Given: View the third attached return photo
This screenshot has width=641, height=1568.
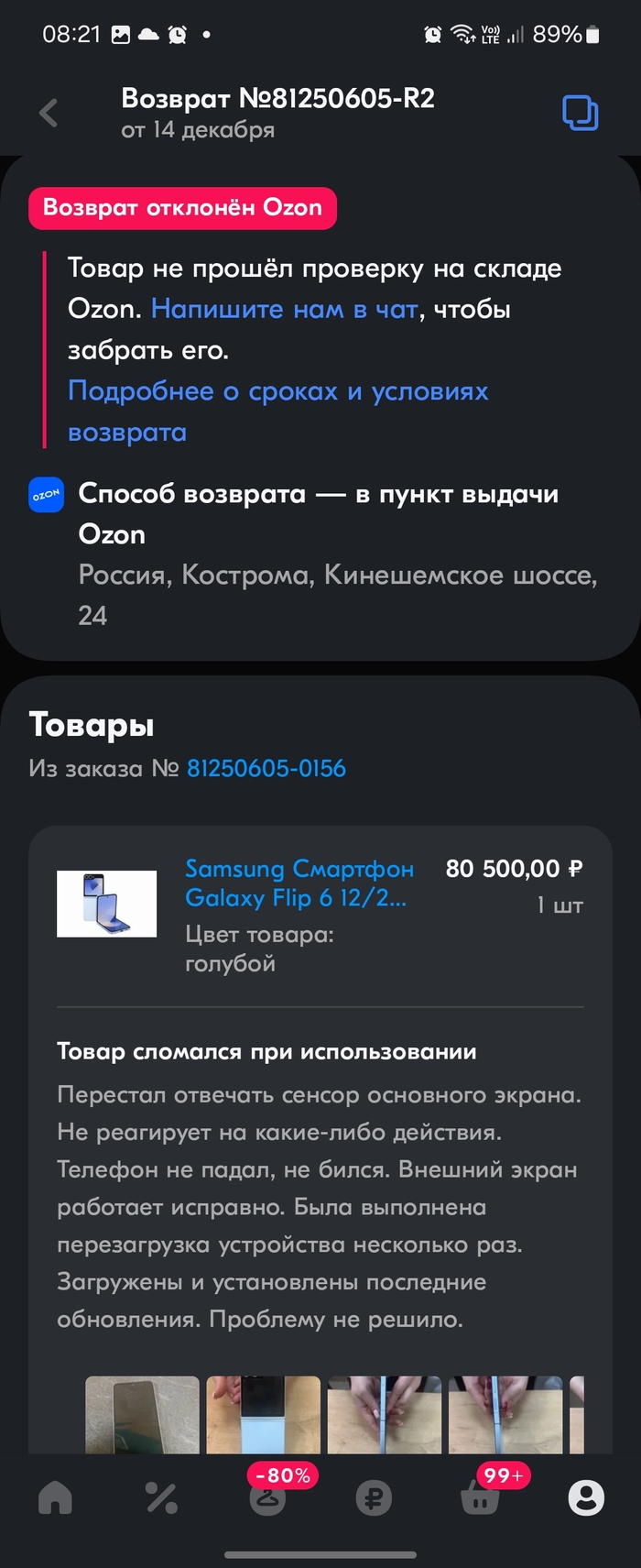Looking at the screenshot, I should 384,1414.
